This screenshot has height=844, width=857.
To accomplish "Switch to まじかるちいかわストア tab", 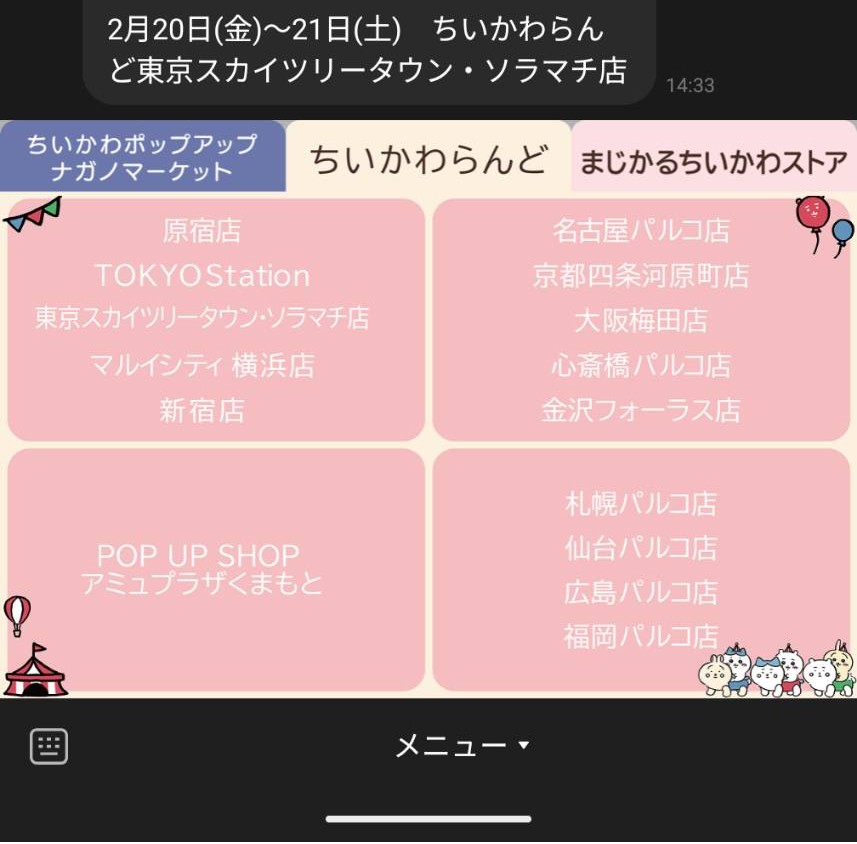I will point(714,160).
